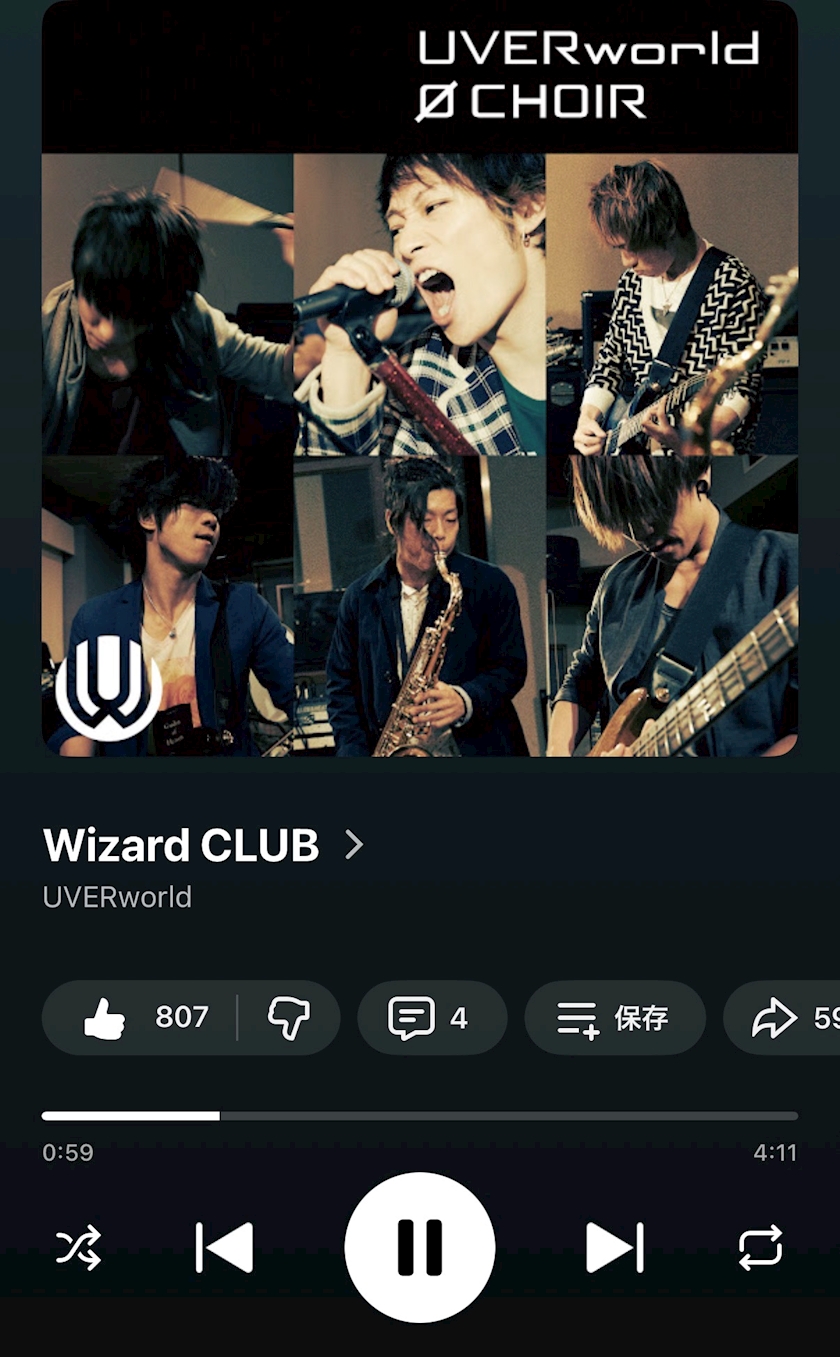Open the comments with 4 replies
The width and height of the screenshot is (840, 1357).
pyautogui.click(x=431, y=1018)
